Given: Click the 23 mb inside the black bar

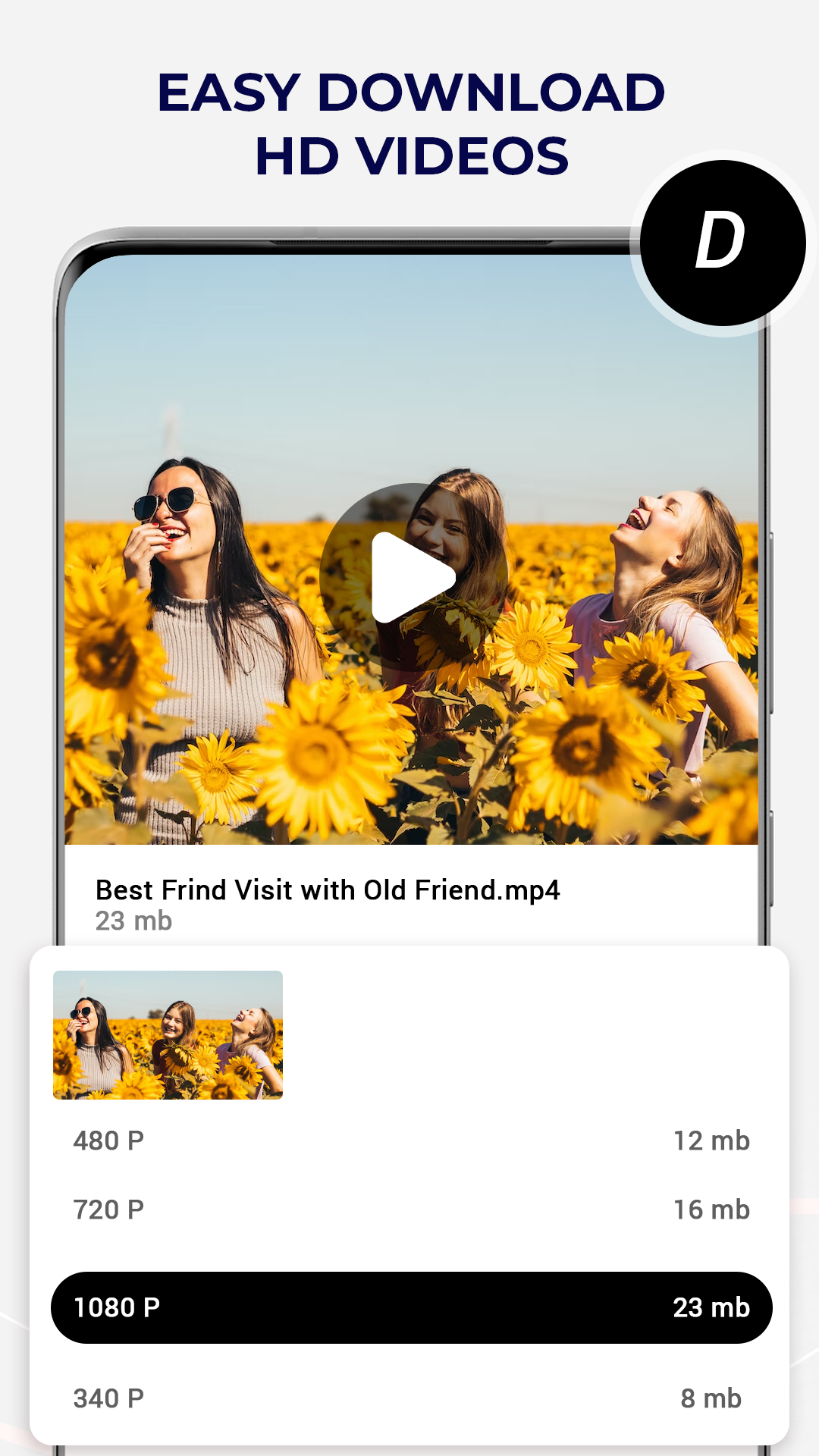Looking at the screenshot, I should [713, 1307].
